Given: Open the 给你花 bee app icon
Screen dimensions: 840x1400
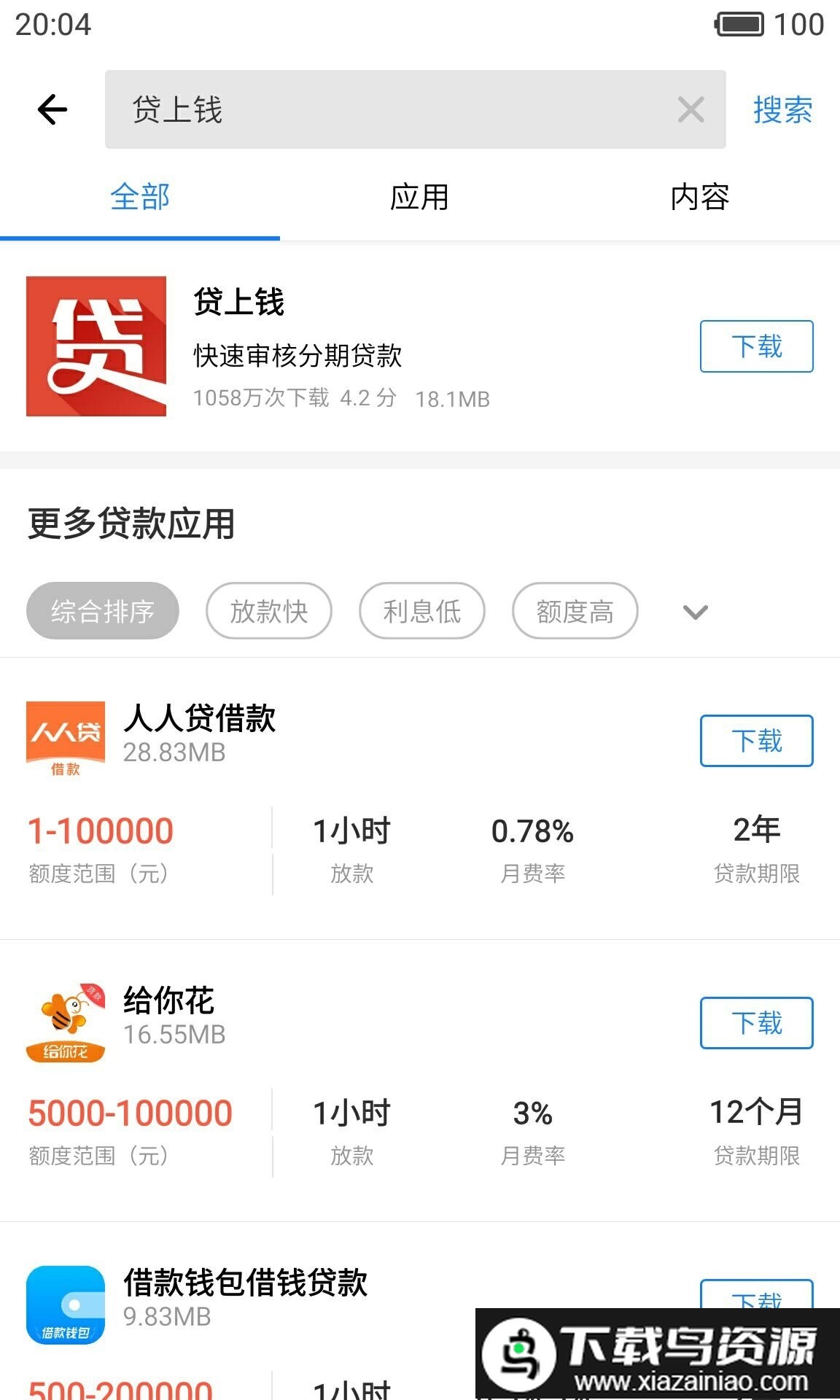Looking at the screenshot, I should coord(64,1021).
